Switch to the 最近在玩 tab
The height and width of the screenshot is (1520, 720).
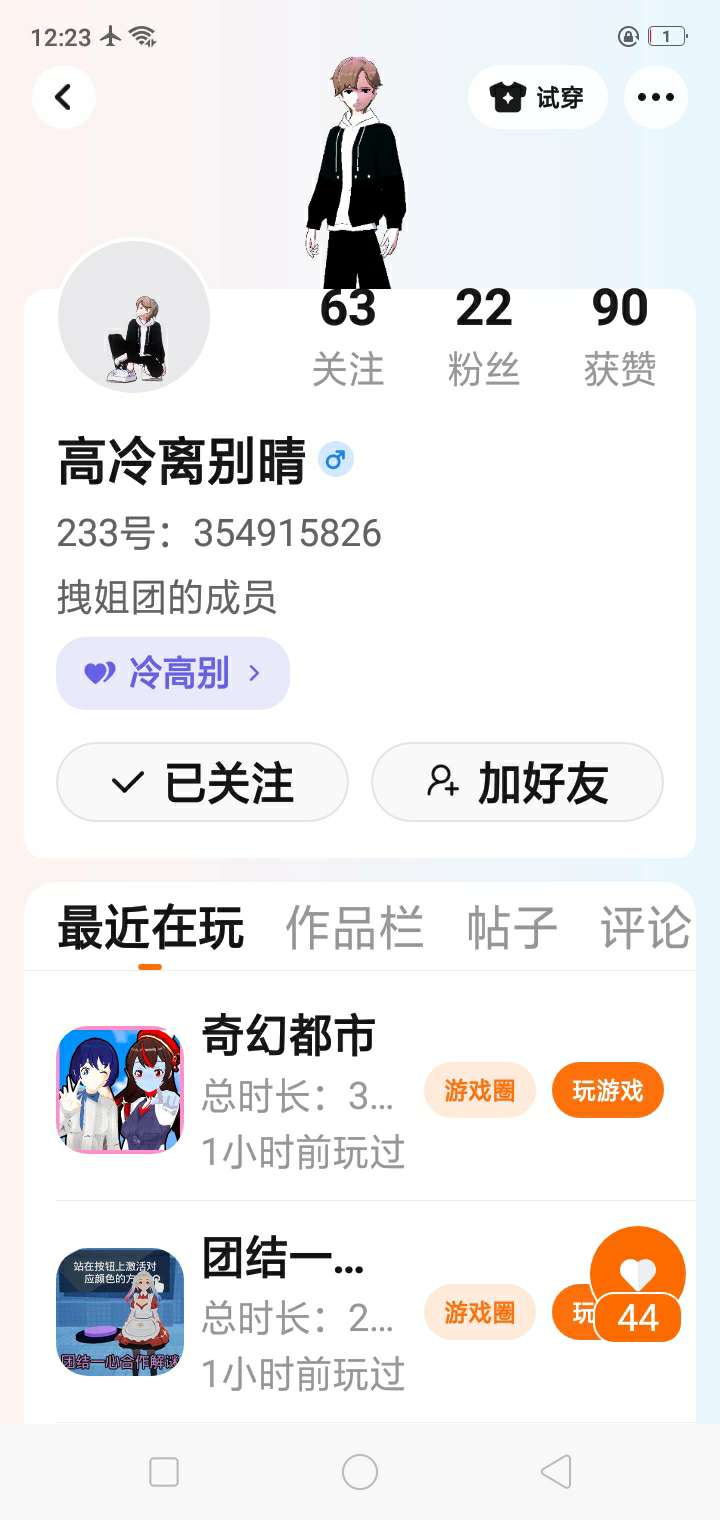[151, 927]
